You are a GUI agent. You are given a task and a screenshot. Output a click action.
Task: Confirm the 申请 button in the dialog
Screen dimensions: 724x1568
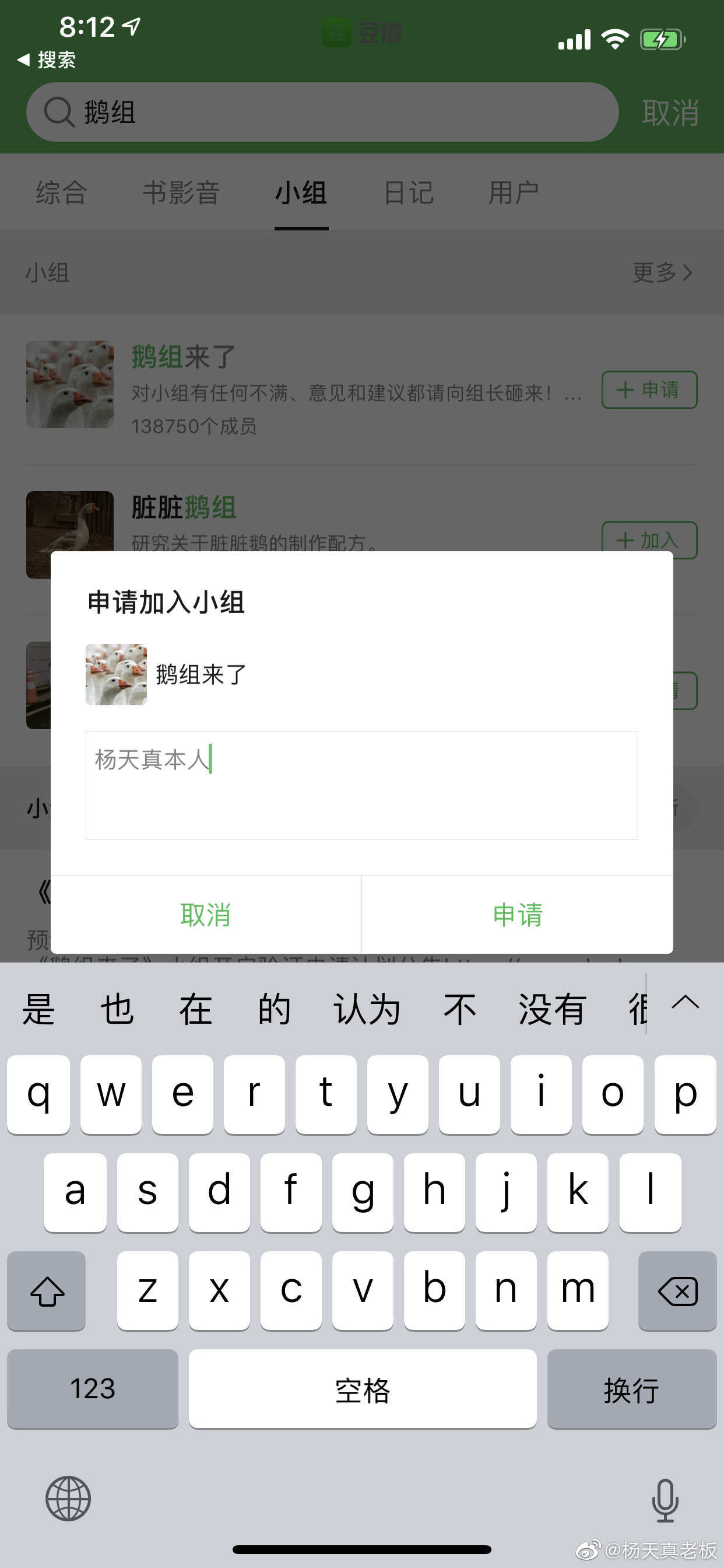click(x=517, y=914)
